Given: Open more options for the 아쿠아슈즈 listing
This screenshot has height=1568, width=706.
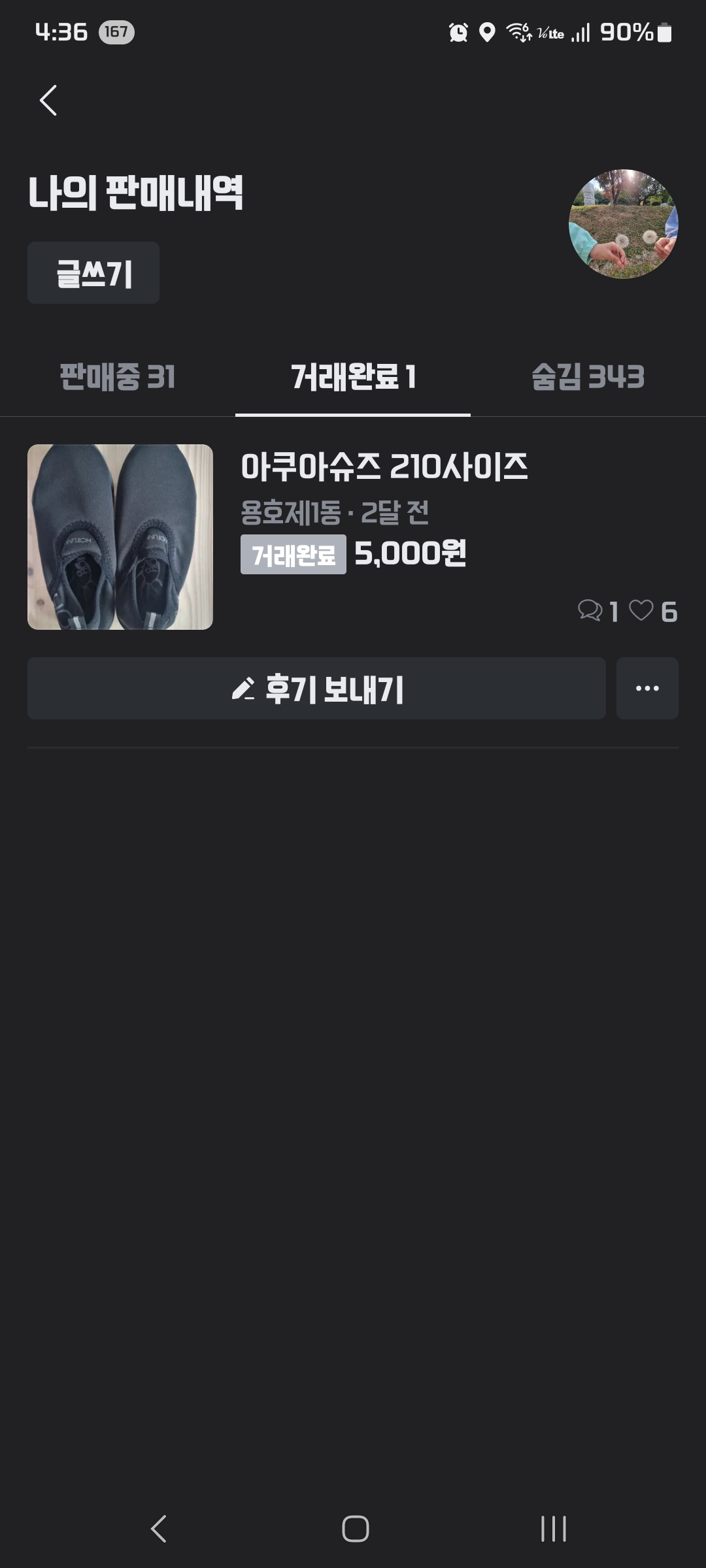Looking at the screenshot, I should click(x=647, y=689).
